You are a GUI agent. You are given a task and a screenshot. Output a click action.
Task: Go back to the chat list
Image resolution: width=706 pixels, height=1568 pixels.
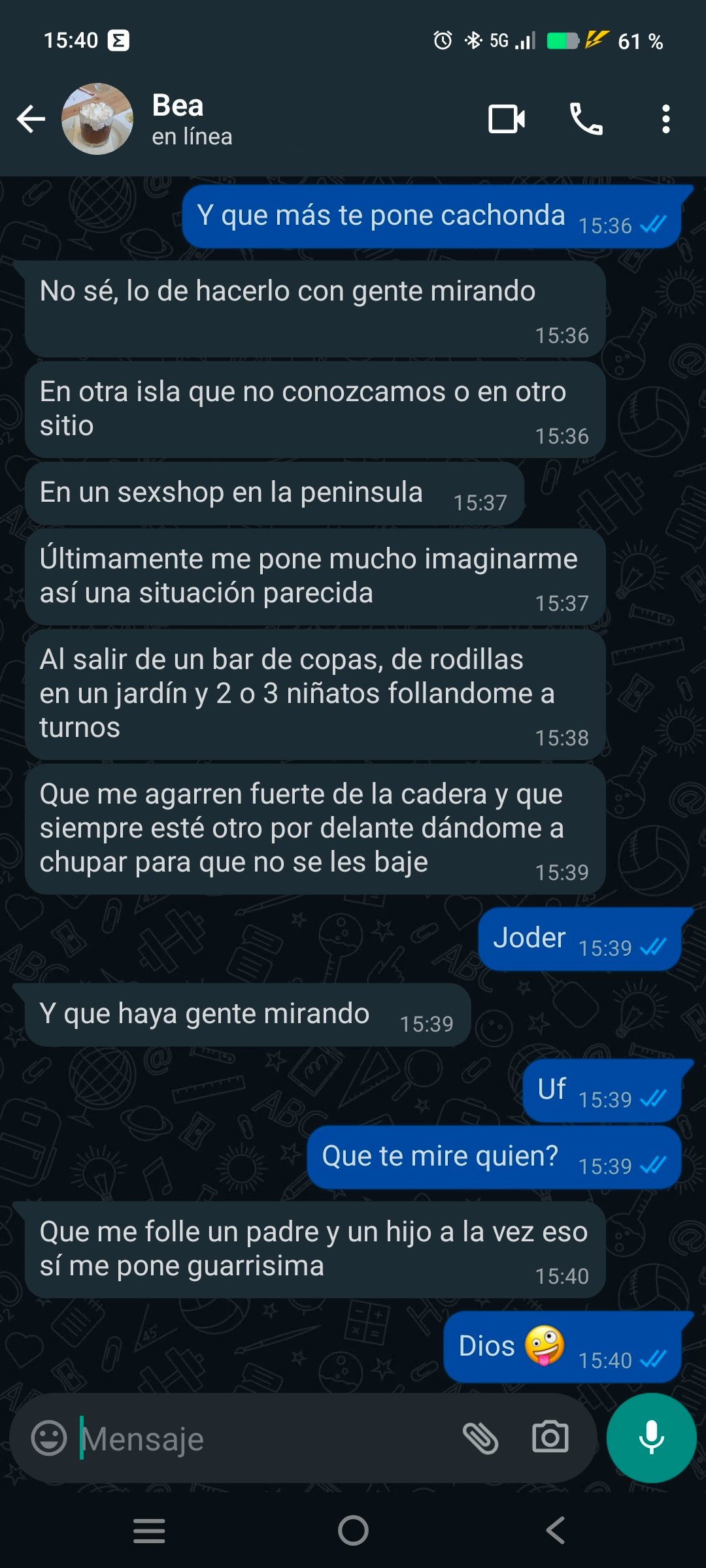click(x=31, y=119)
